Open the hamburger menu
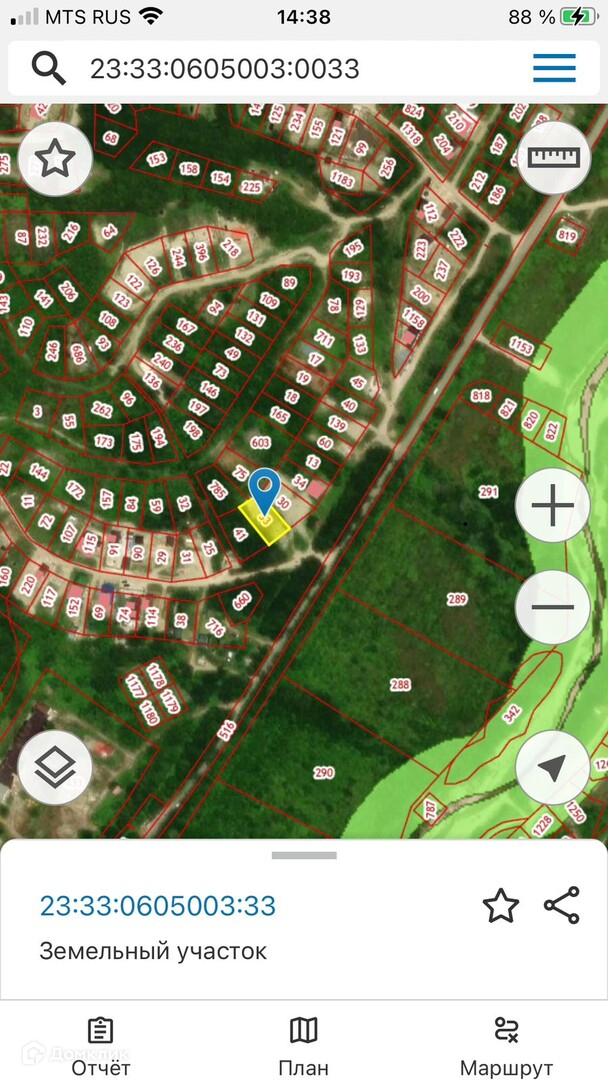This screenshot has width=608, height=1080. 553,68
